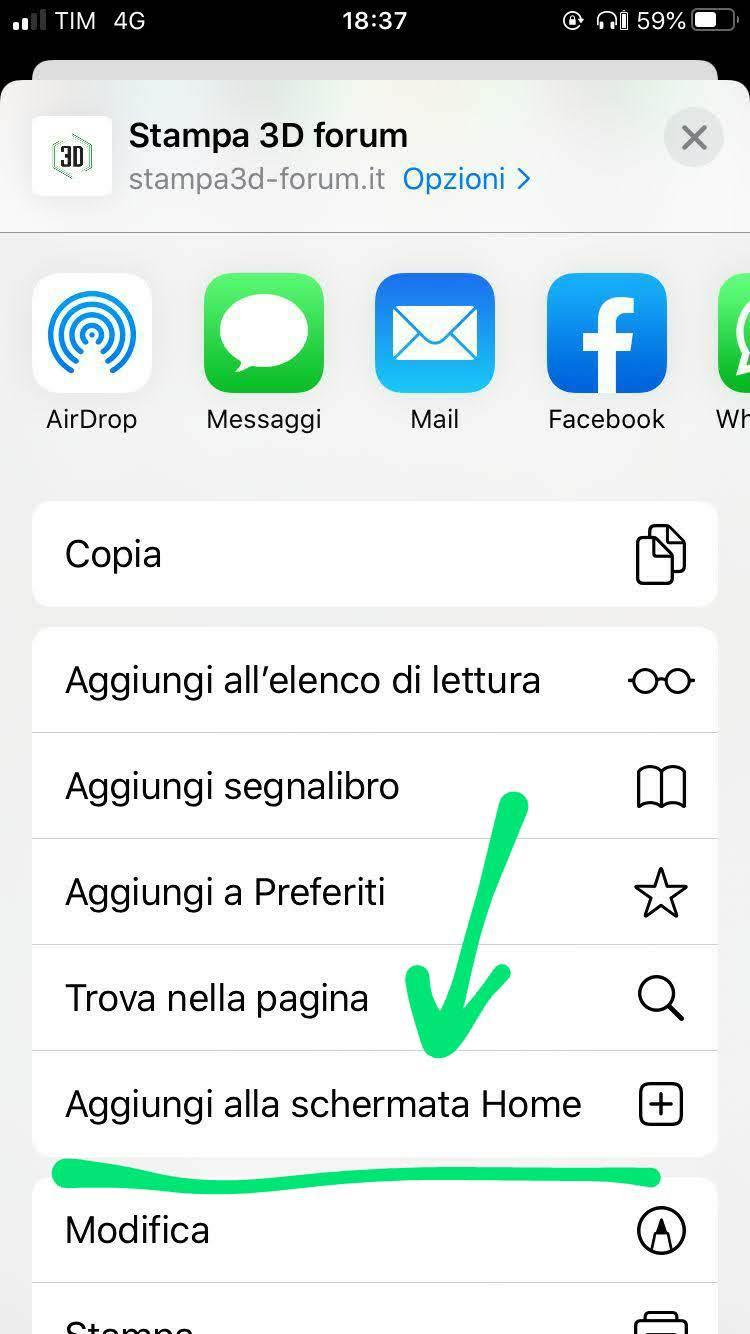Close the share sheet
750x1334 pixels.
[x=693, y=137]
